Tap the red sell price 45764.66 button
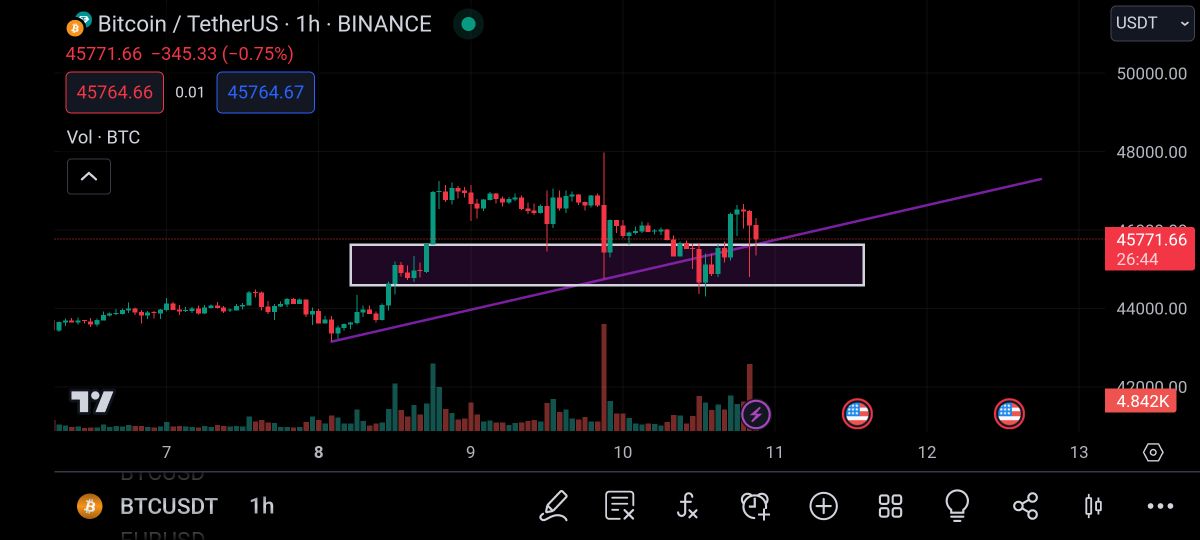 [114, 93]
